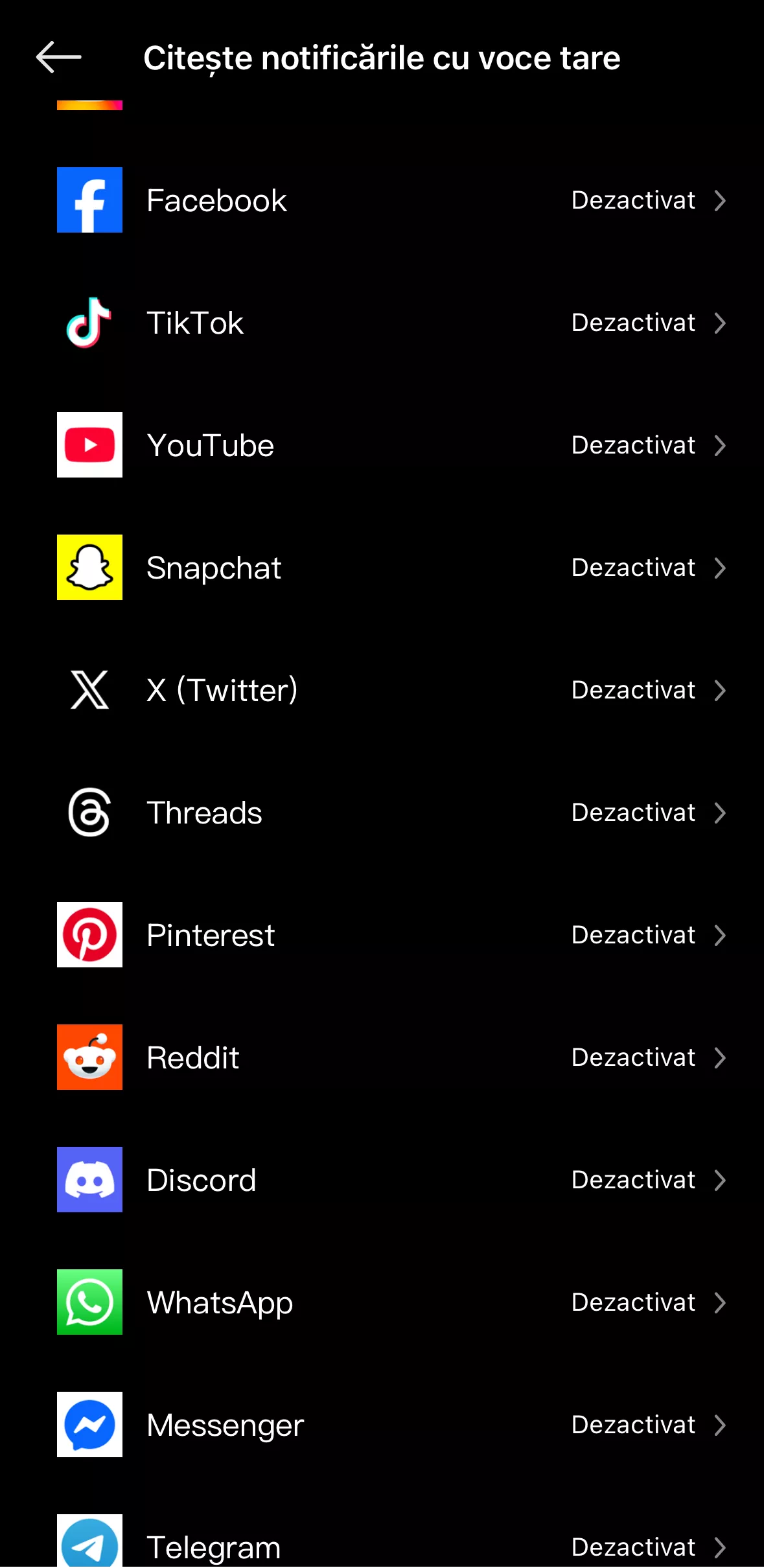Viewport: 764px width, 1568px height.
Task: Select WhatsApp notification reading setting
Action: tap(382, 1302)
